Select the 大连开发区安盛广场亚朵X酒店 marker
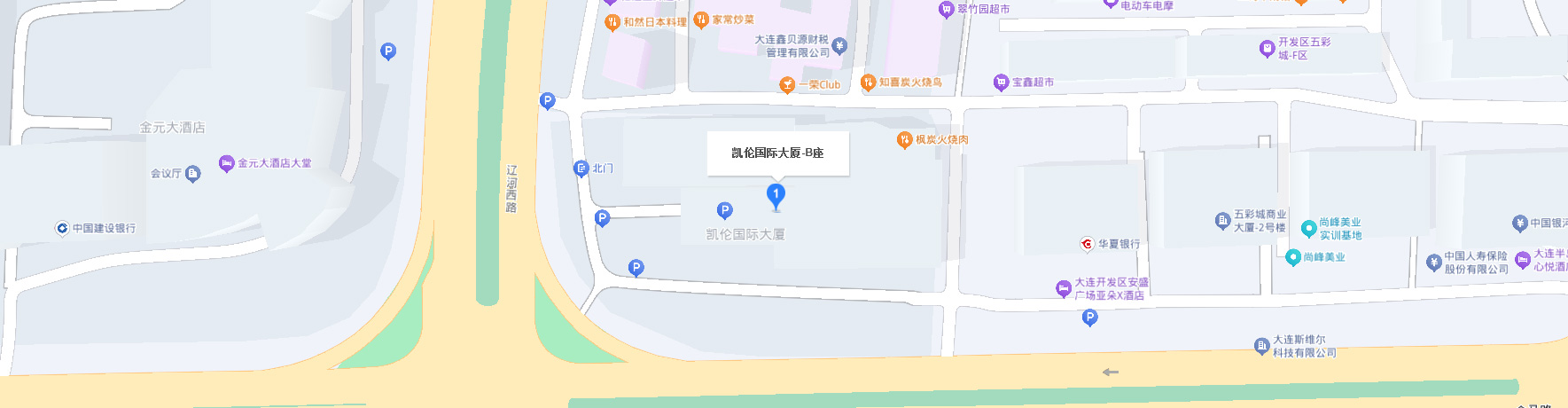This screenshot has height=408, width=1568. (x=1064, y=288)
